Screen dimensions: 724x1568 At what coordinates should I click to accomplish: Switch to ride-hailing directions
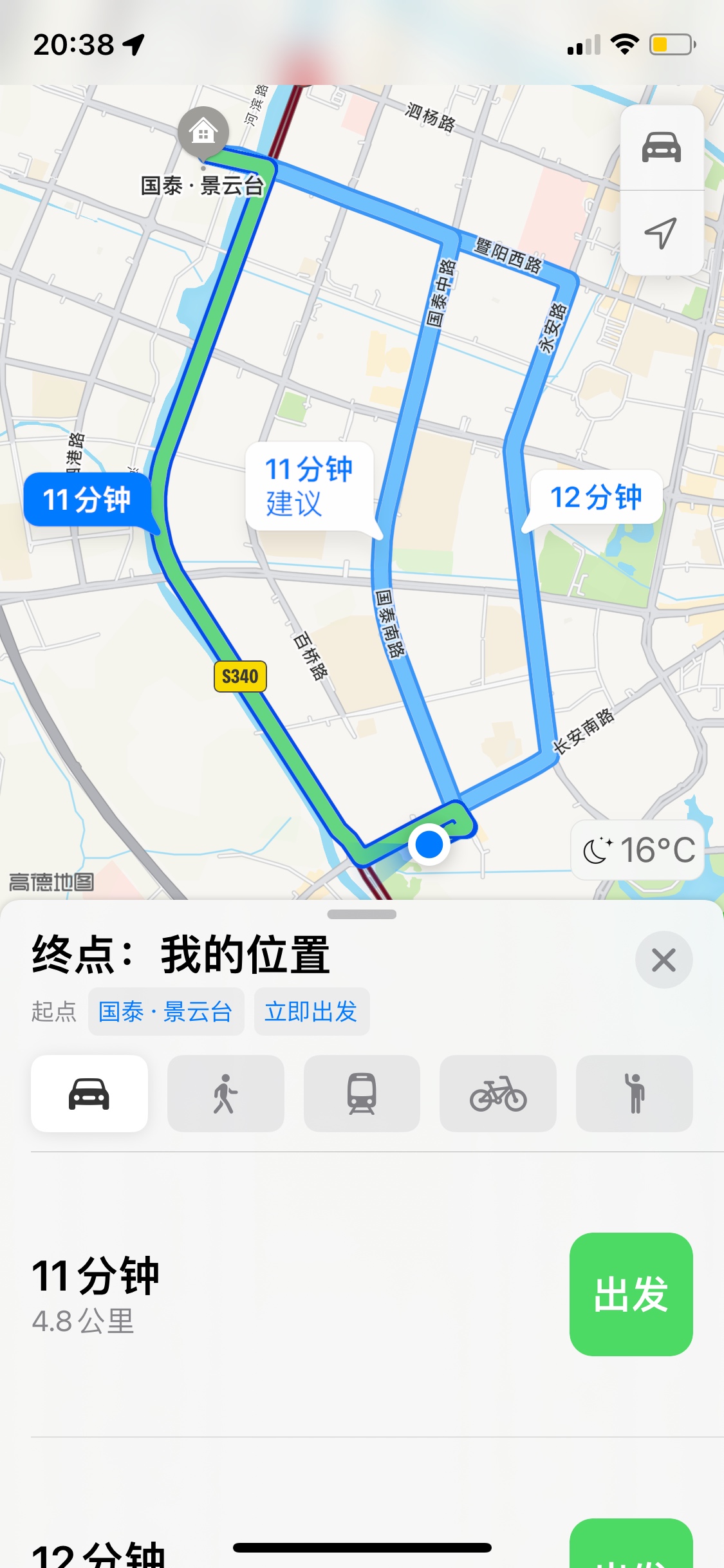[634, 1094]
